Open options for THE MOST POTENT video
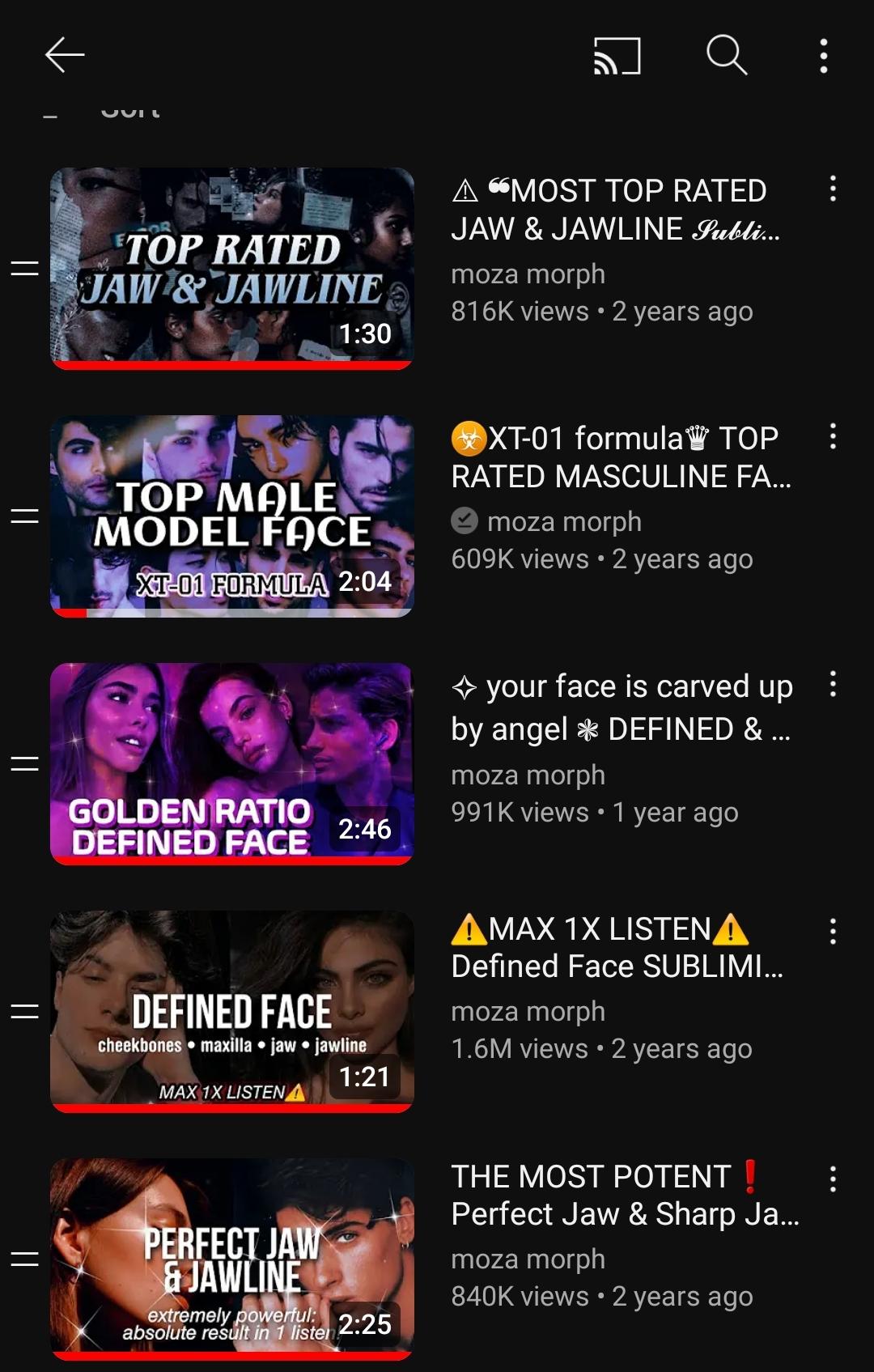874x1372 pixels. pyautogui.click(x=832, y=1180)
